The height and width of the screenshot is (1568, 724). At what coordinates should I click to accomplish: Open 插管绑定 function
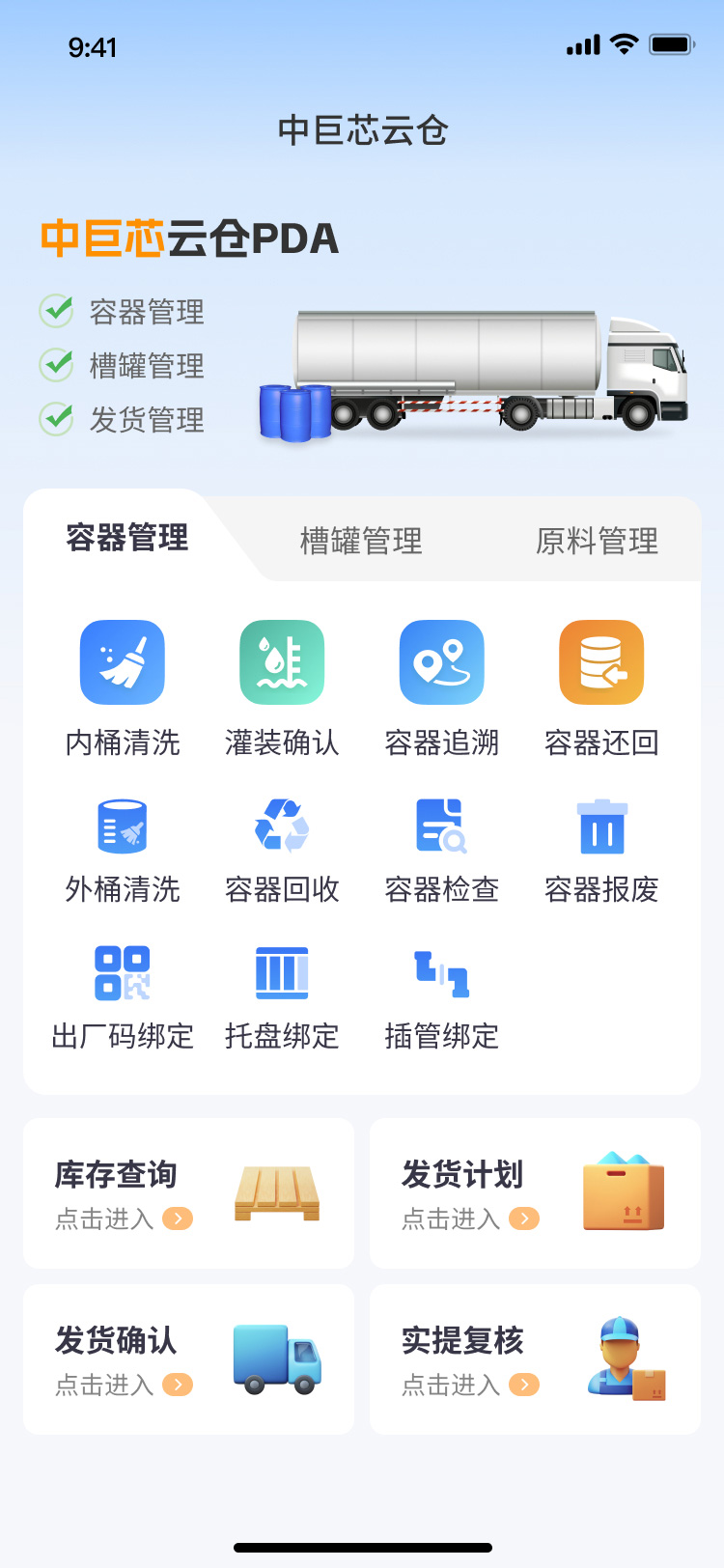[x=441, y=973]
